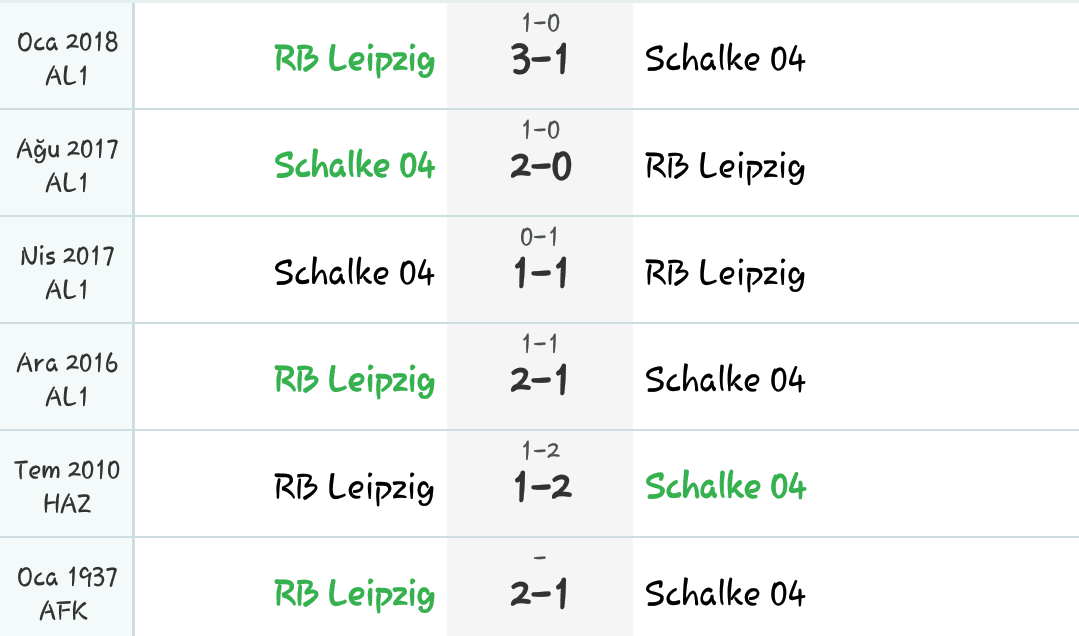The image size is (1079, 636).
Task: Open the Ara 2016 RB Leipzig 2-1 match
Action: click(539, 380)
